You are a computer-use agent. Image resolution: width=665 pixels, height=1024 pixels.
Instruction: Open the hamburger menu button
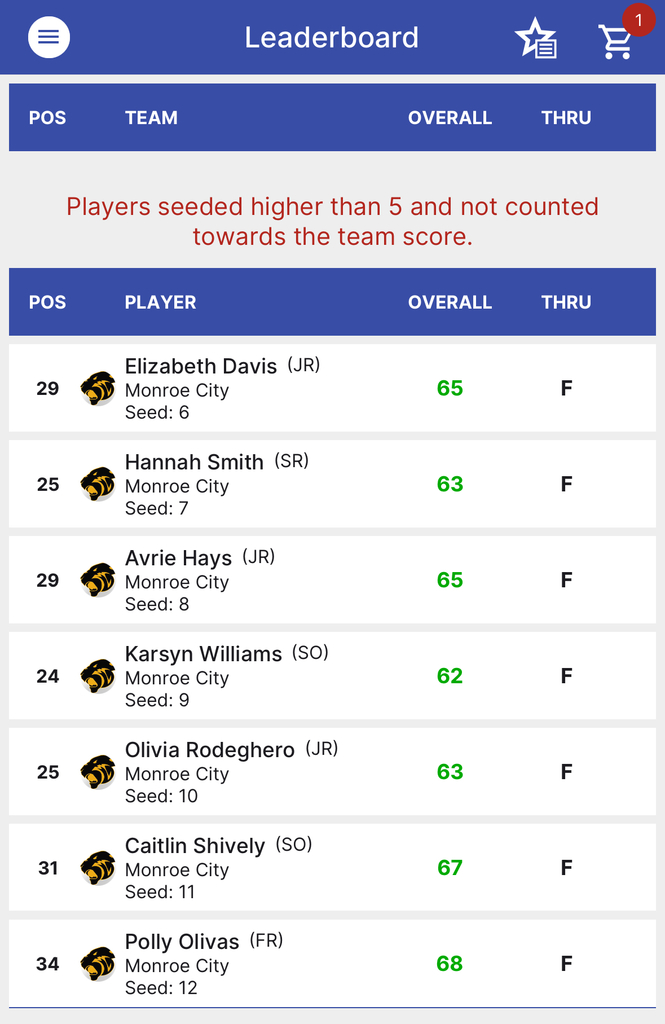point(49,37)
